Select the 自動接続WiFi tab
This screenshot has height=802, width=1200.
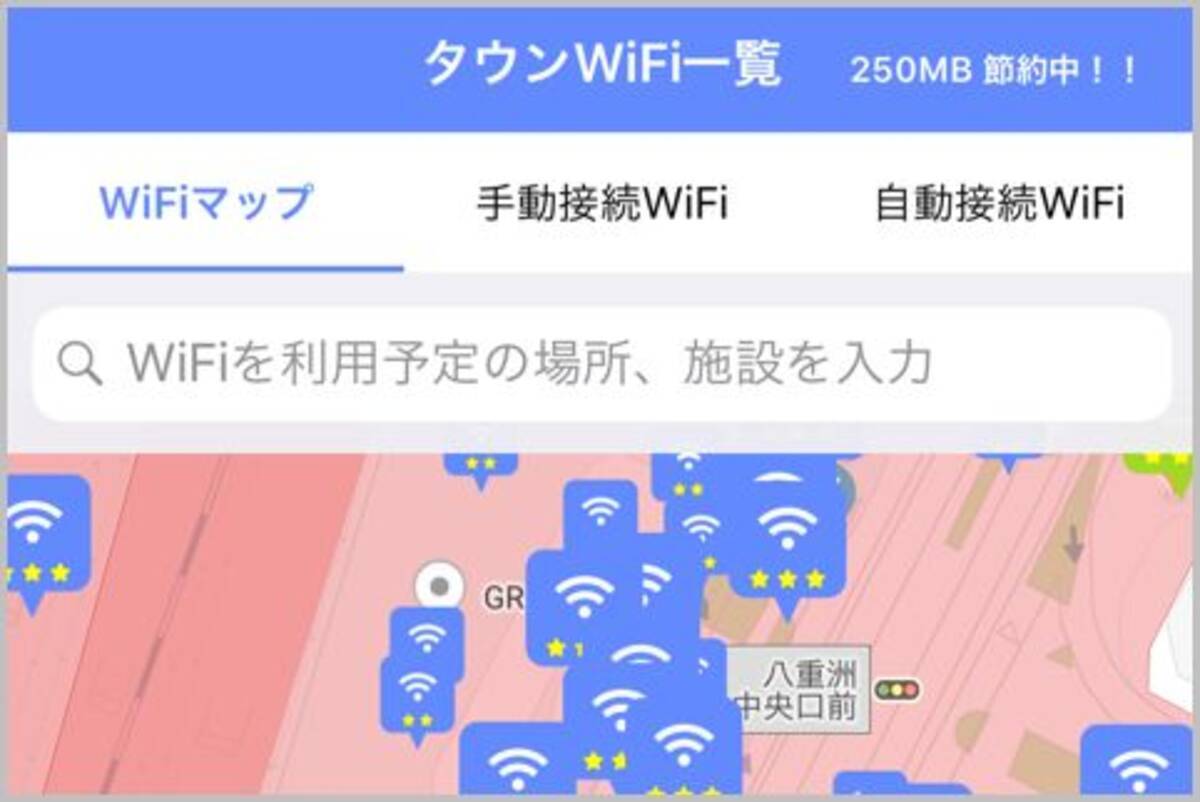click(999, 204)
